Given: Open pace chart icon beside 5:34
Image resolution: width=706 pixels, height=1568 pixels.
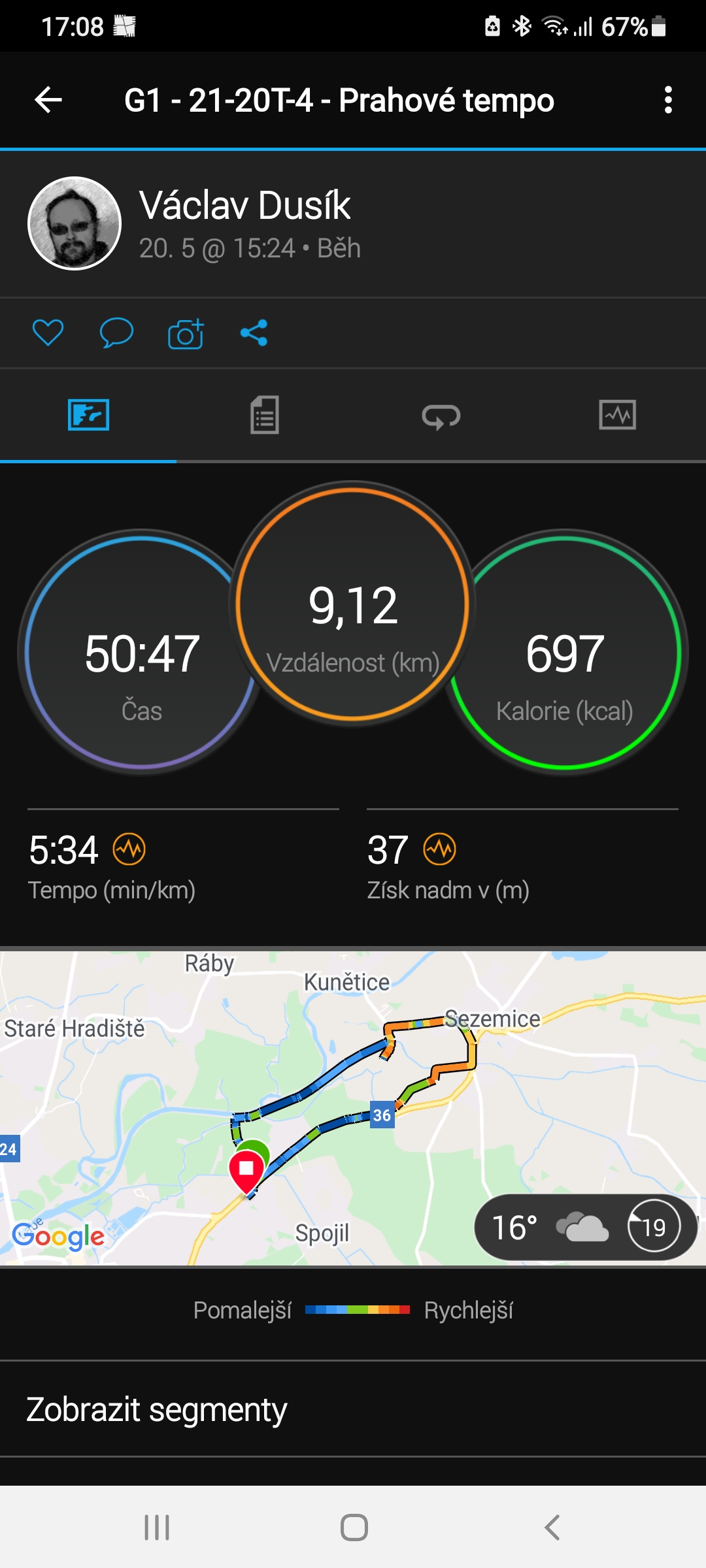Looking at the screenshot, I should (129, 849).
